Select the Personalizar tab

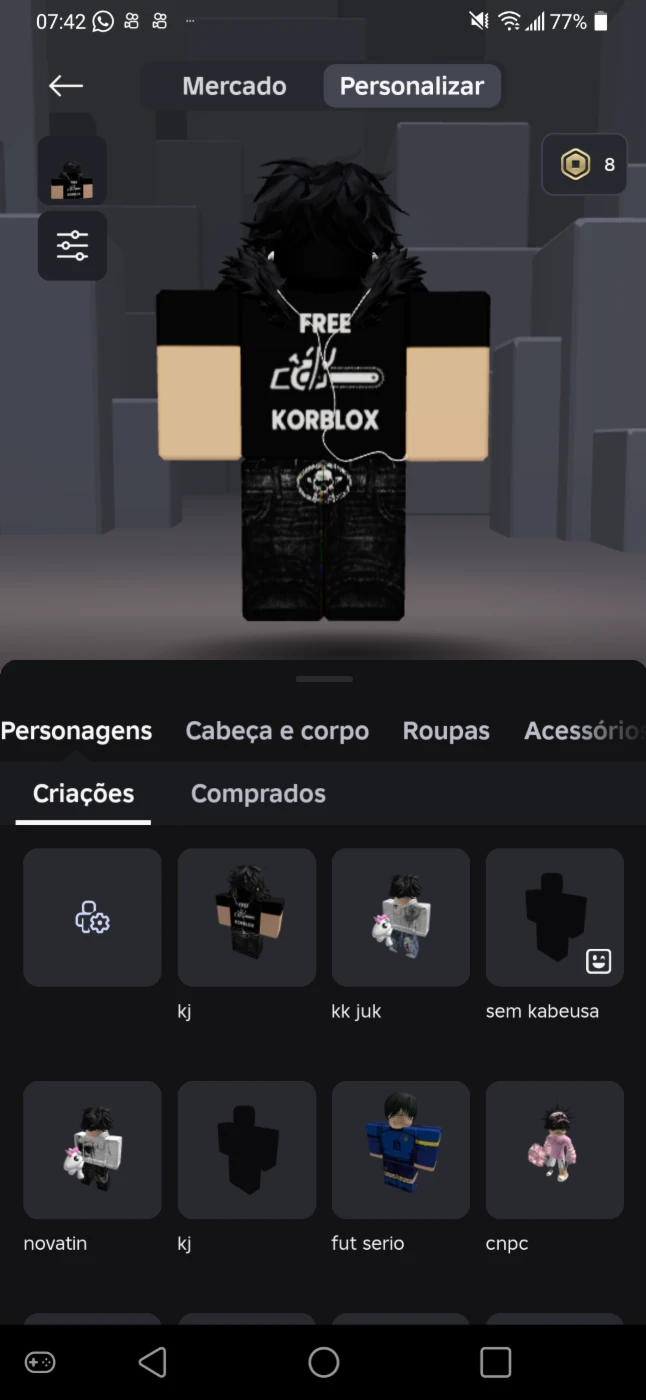[x=412, y=86]
